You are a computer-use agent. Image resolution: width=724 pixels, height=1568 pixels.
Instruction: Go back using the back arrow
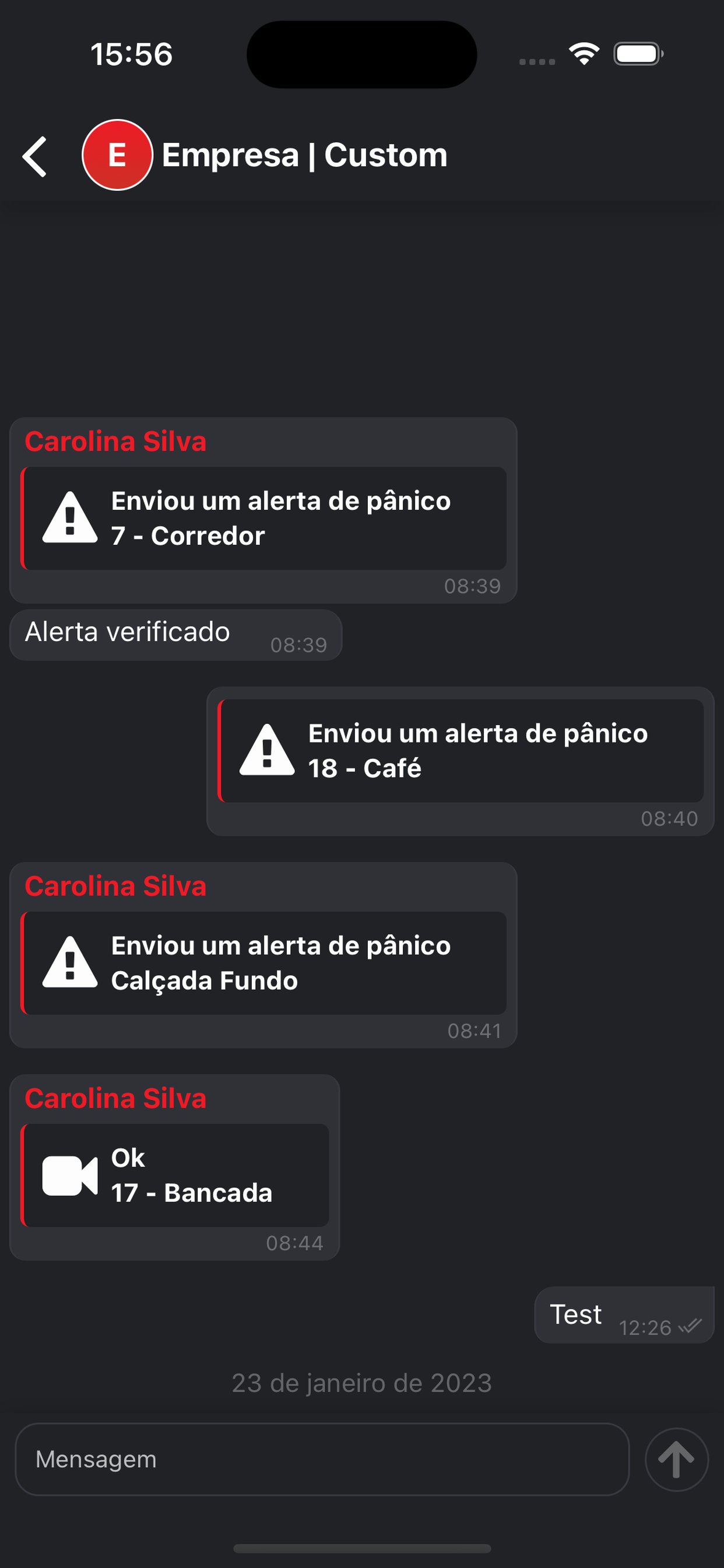34,156
